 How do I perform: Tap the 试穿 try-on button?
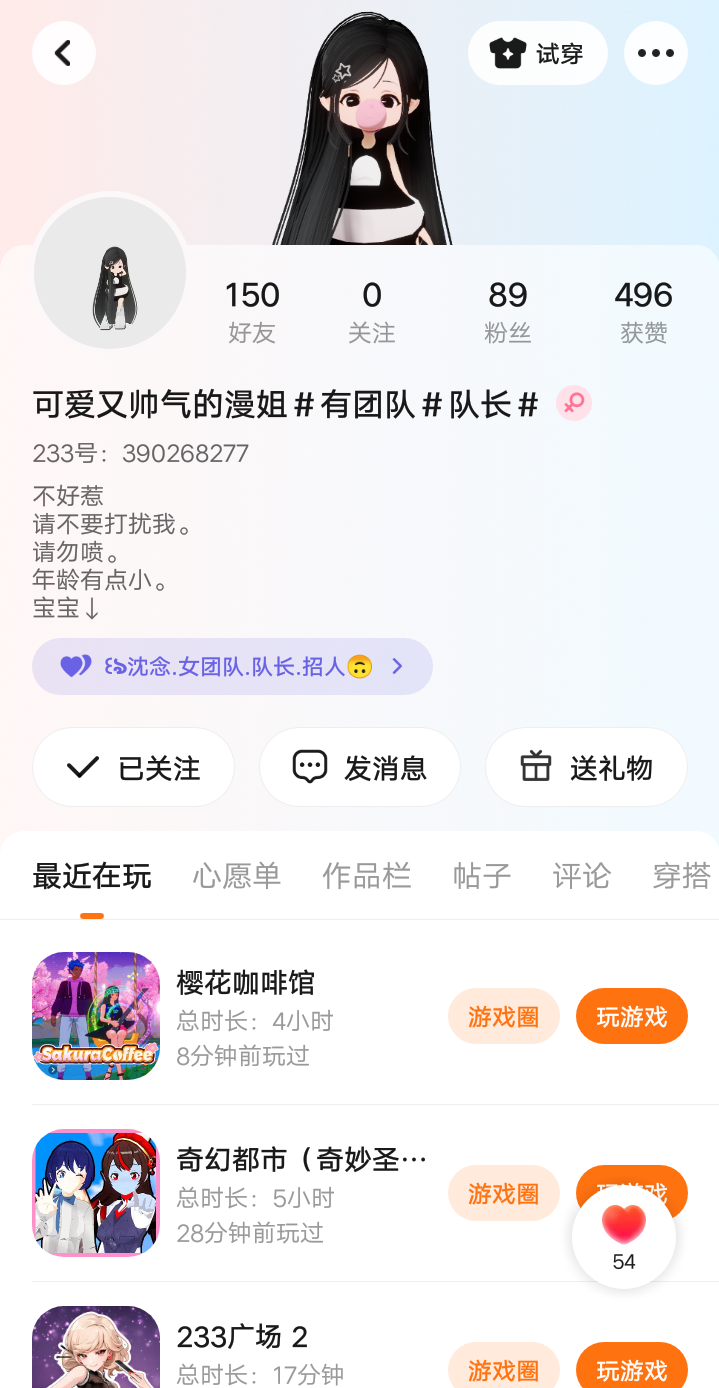click(x=538, y=53)
